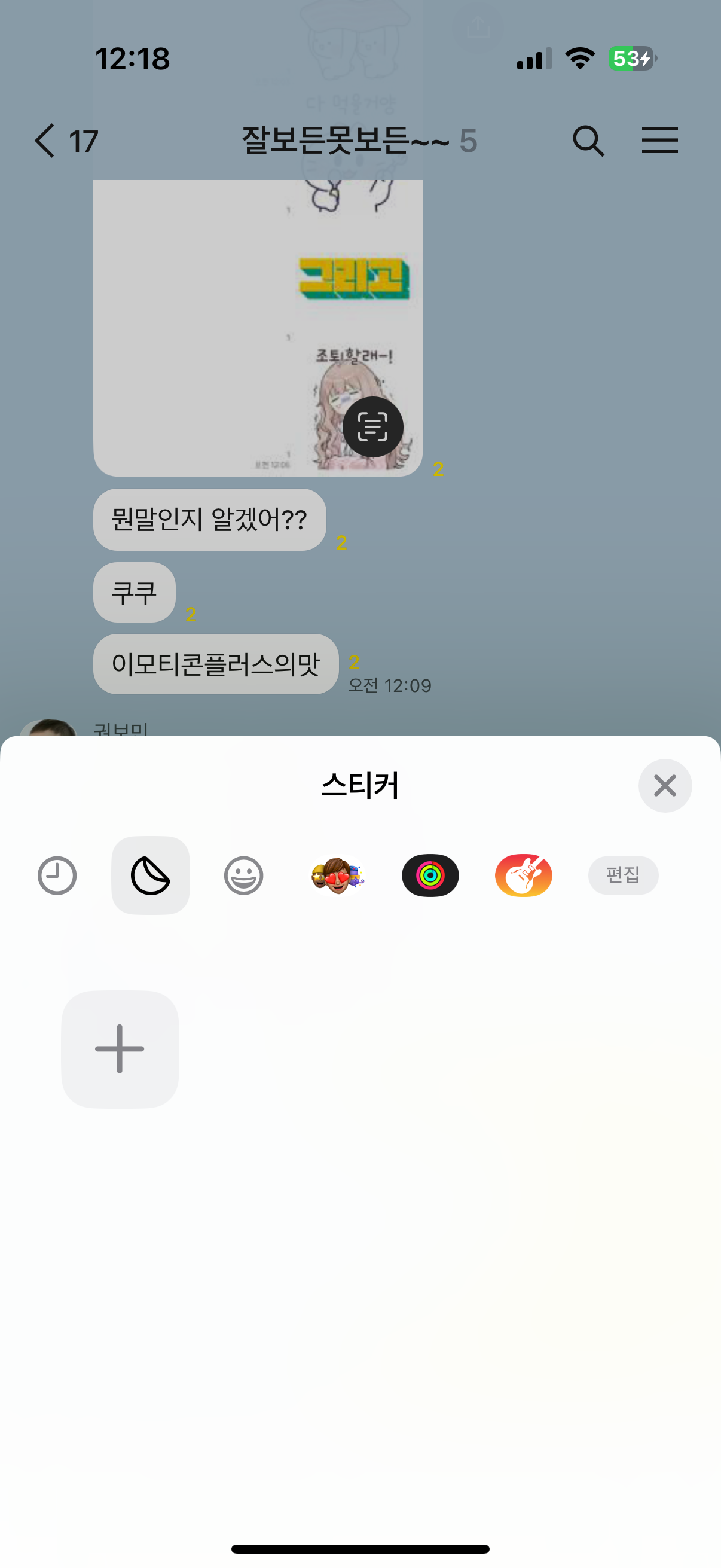Close the 스티커 sticker panel
Viewport: 721px width, 1568px height.
click(x=664, y=785)
